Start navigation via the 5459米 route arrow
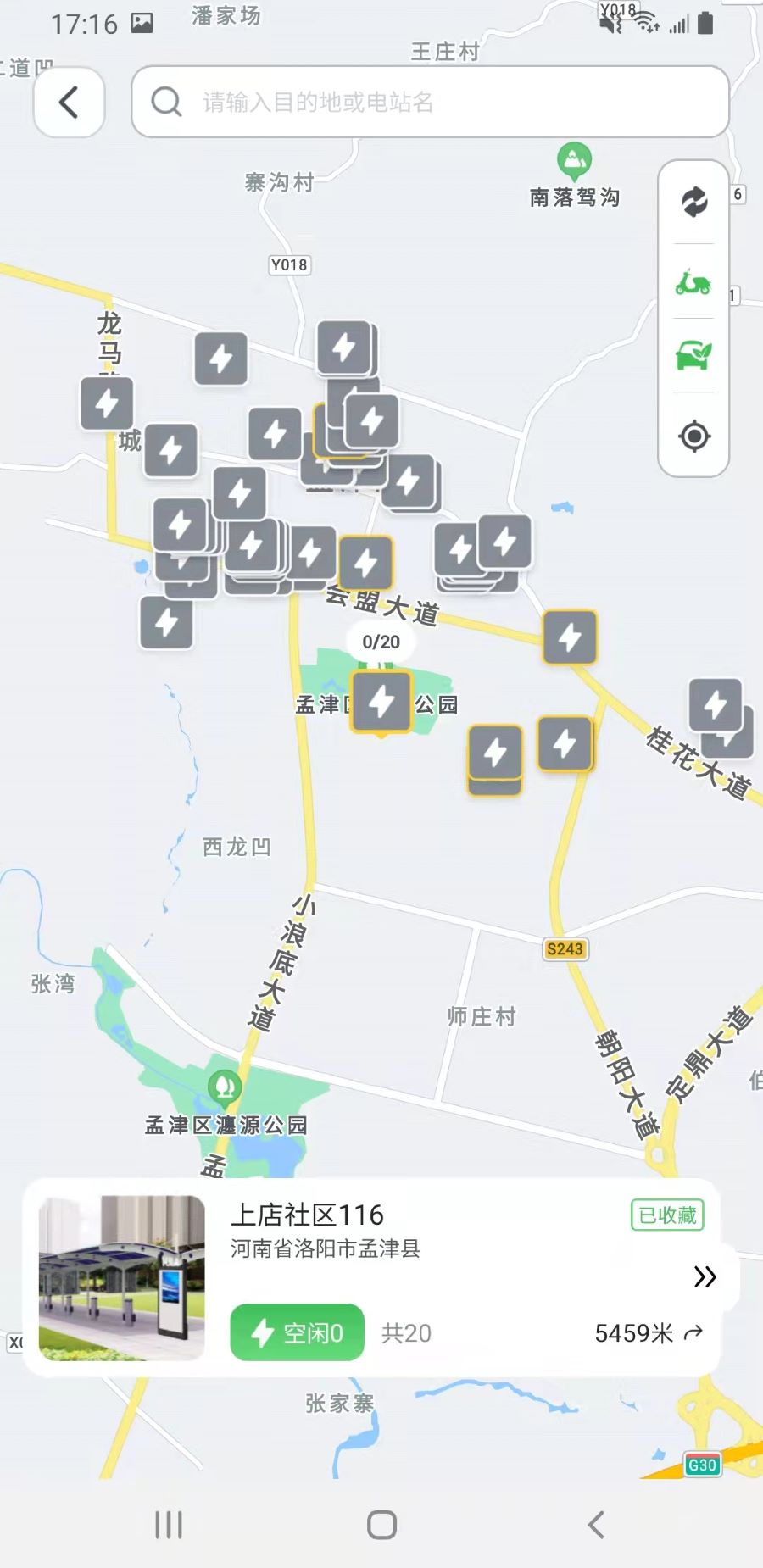The height and width of the screenshot is (1568, 763). (x=649, y=1333)
